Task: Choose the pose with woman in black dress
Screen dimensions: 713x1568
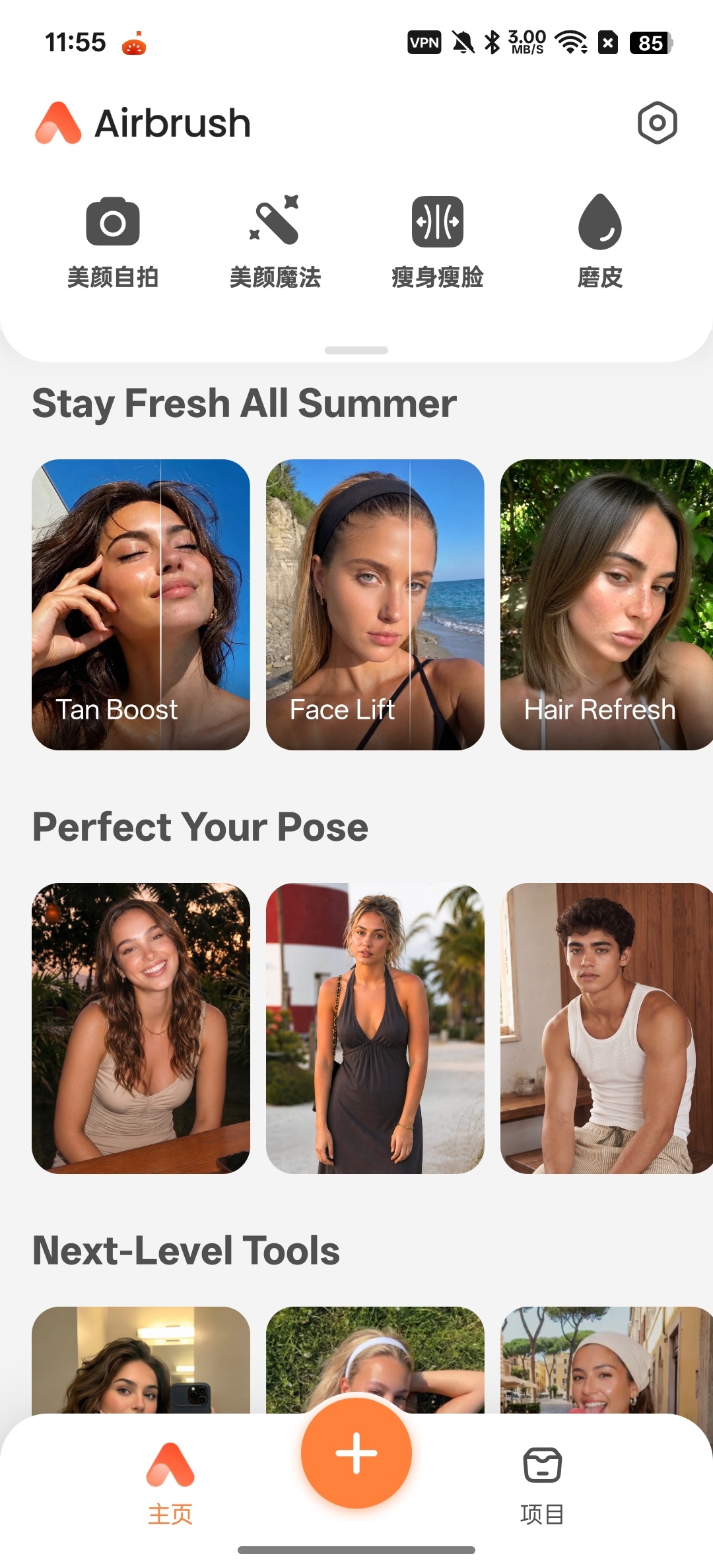Action: (375, 1028)
